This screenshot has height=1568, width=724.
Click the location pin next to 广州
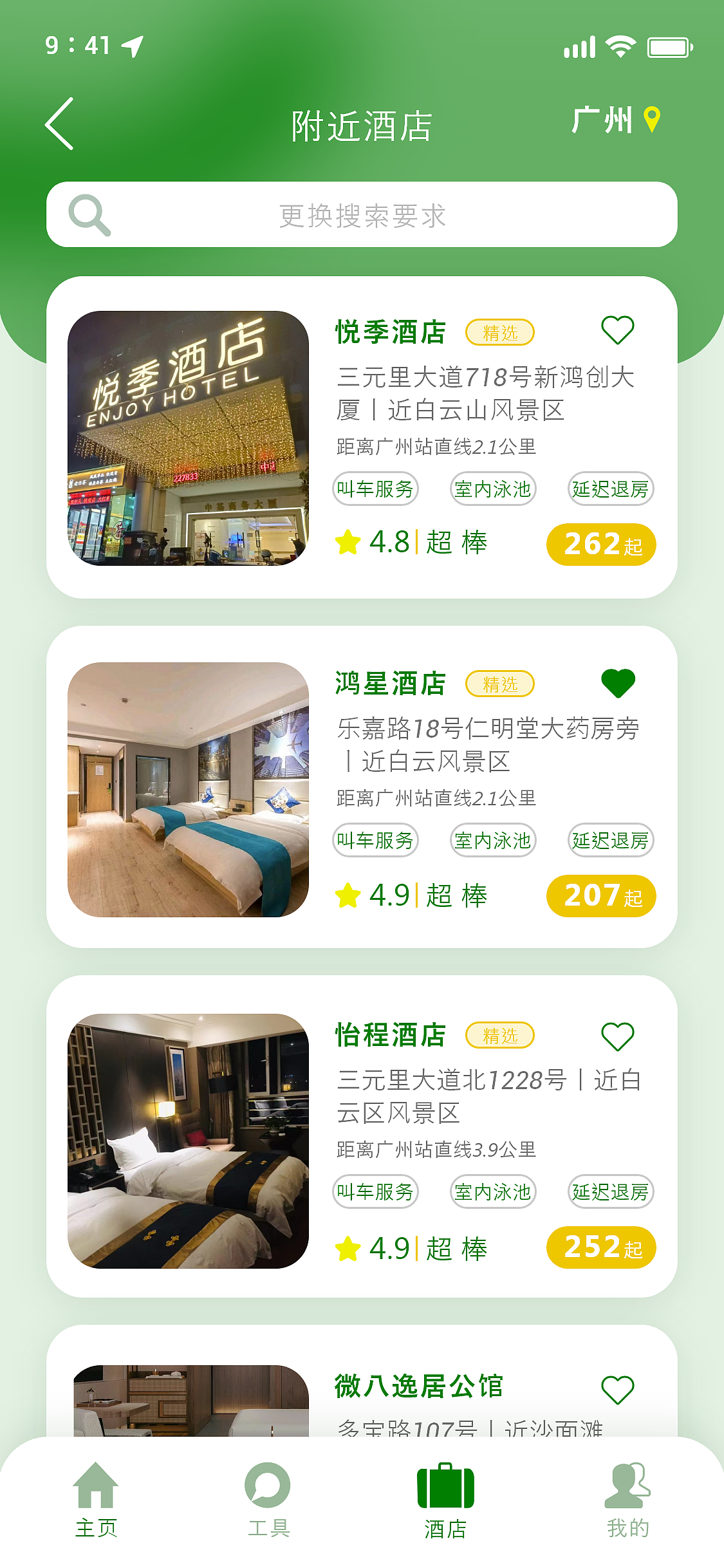[x=652, y=121]
